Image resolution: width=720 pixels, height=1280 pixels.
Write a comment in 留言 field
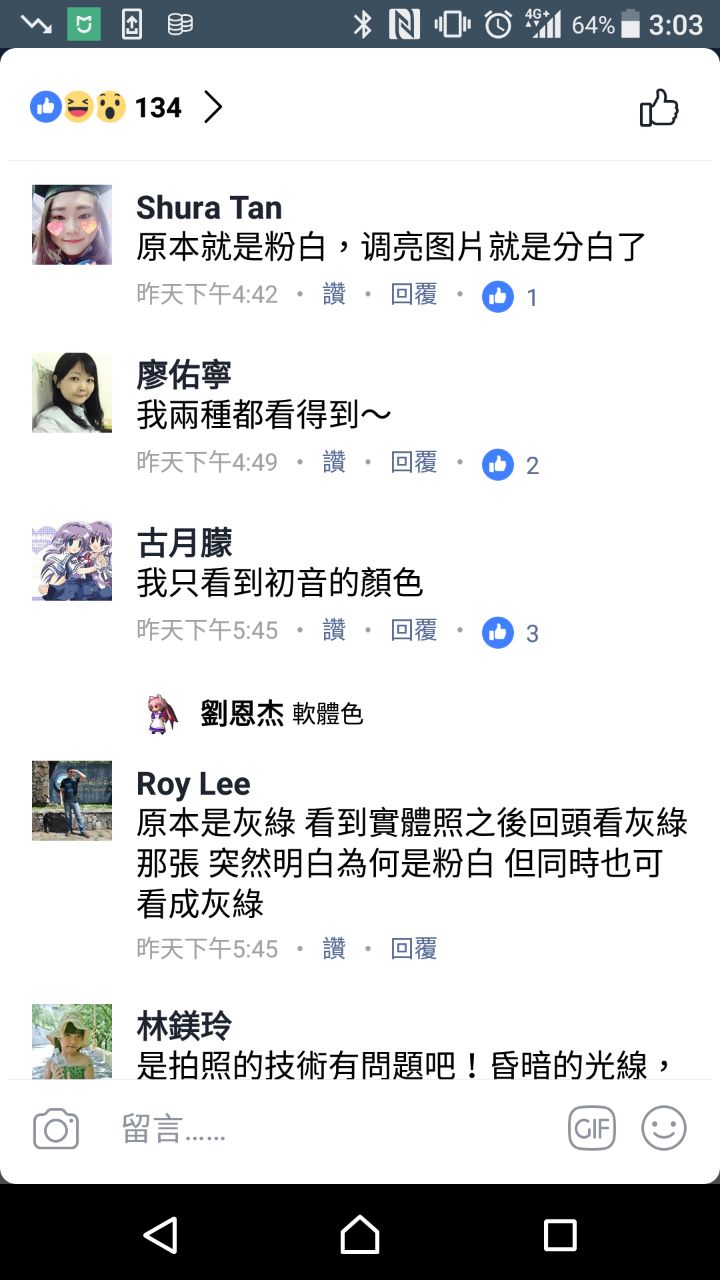[330, 1130]
